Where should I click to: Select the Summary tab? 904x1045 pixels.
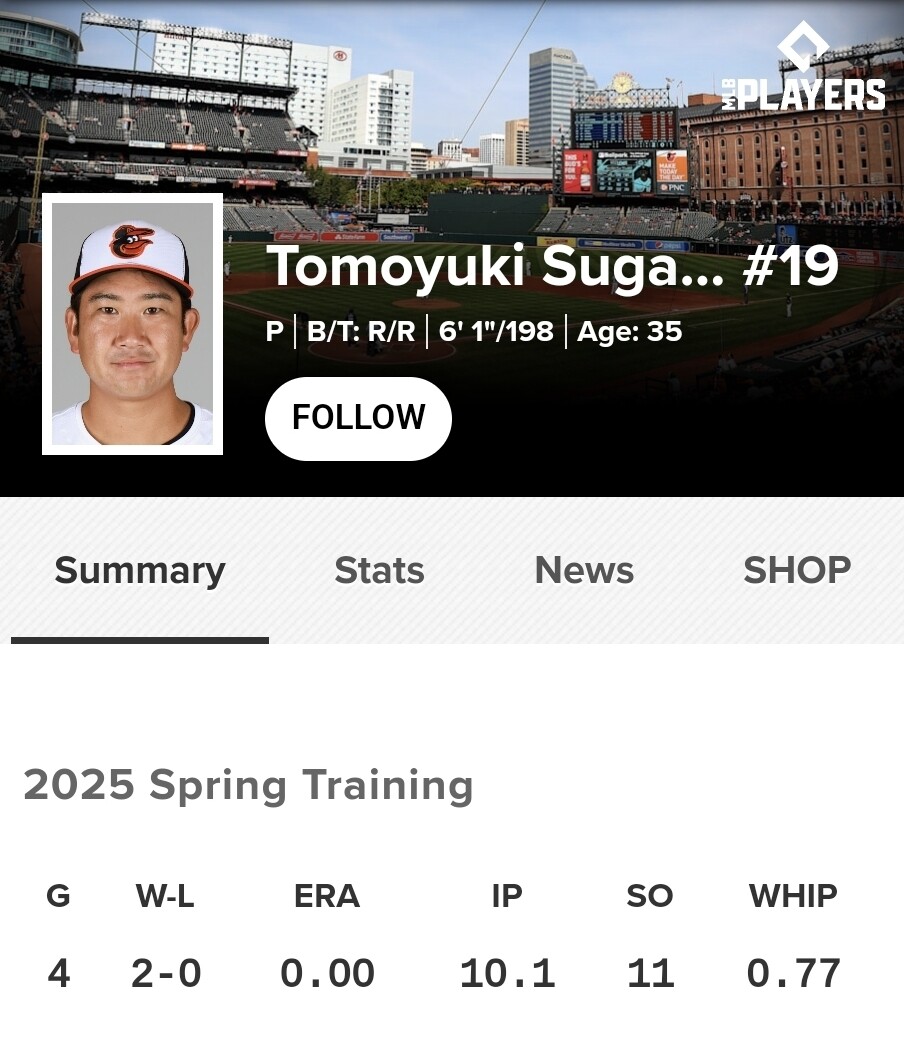click(x=140, y=570)
